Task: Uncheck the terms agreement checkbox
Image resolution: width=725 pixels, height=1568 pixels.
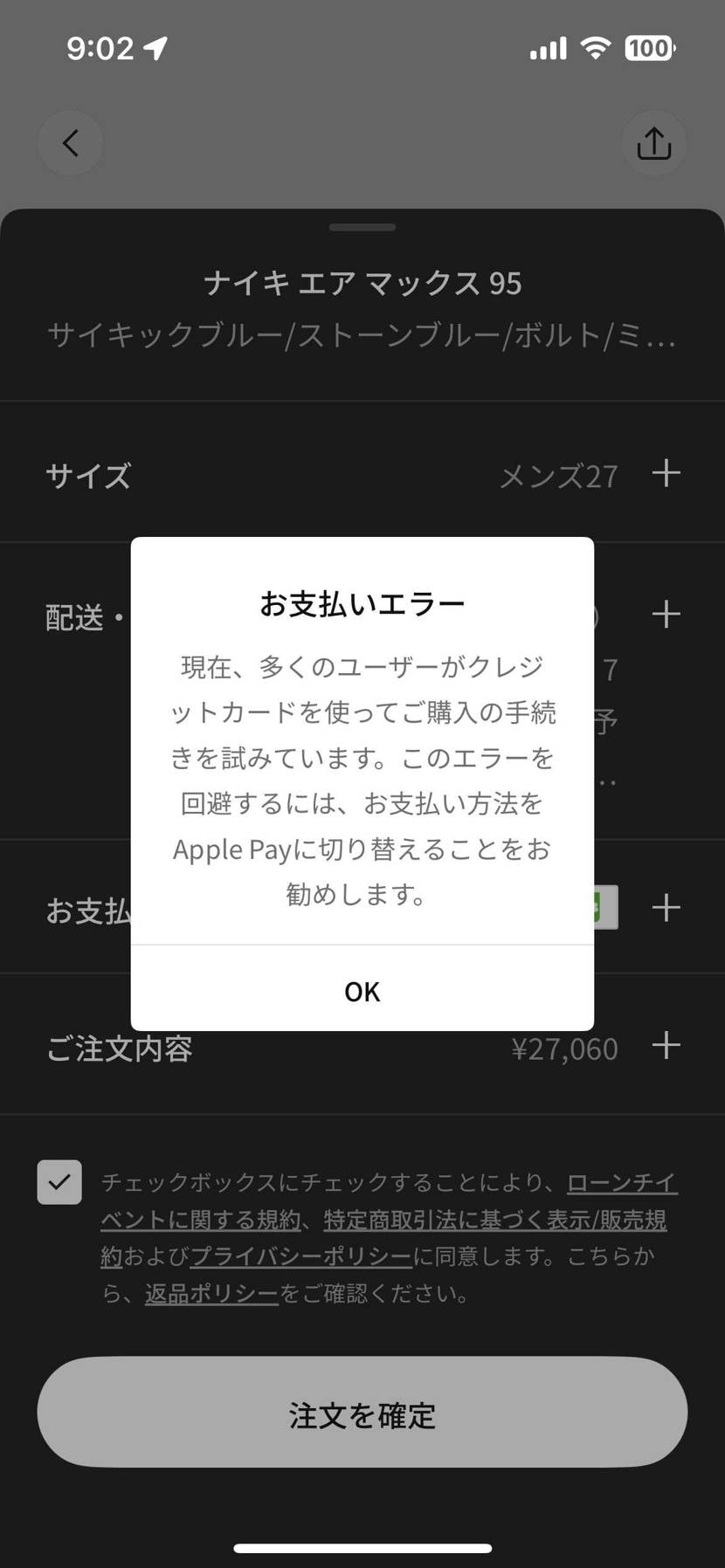Action: 59,1181
